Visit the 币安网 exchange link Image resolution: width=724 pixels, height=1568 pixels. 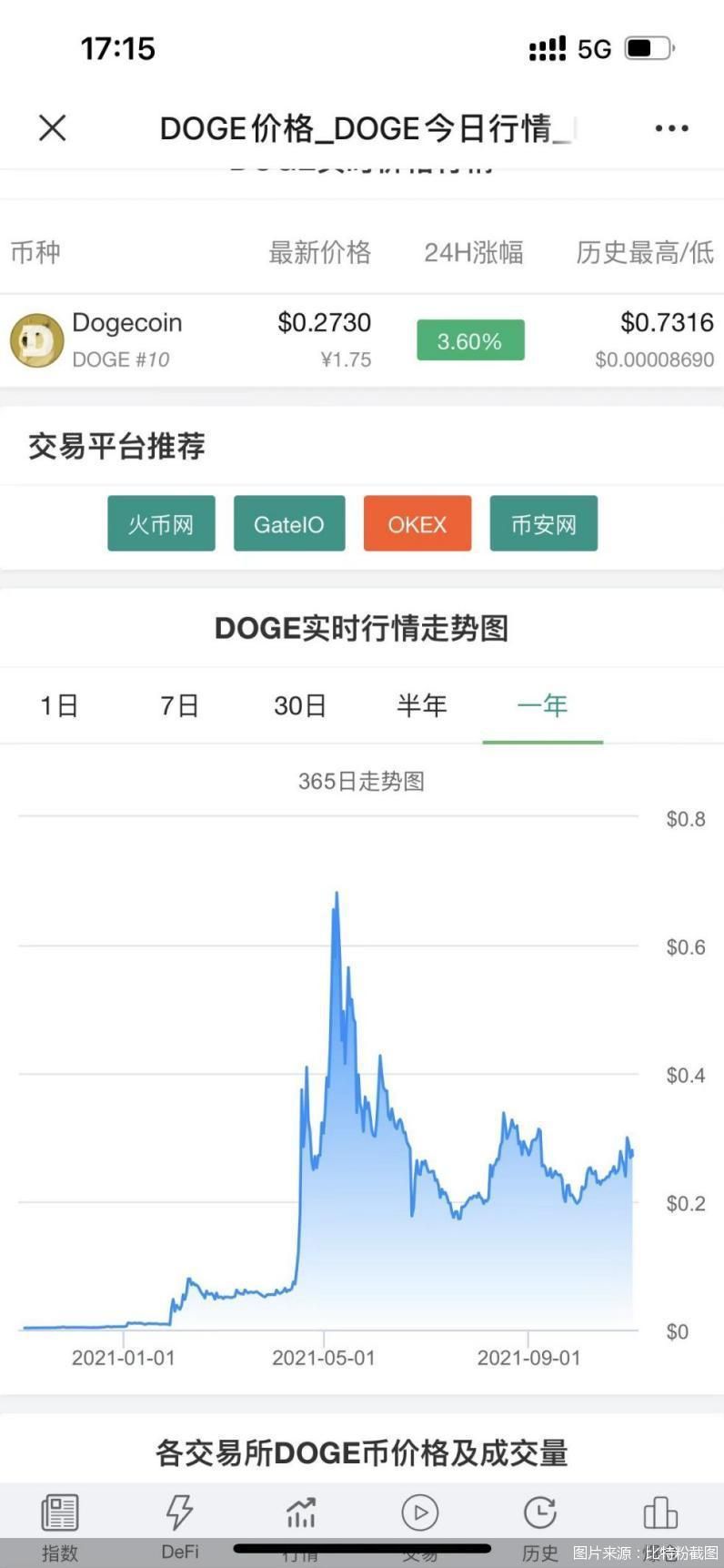click(x=543, y=523)
